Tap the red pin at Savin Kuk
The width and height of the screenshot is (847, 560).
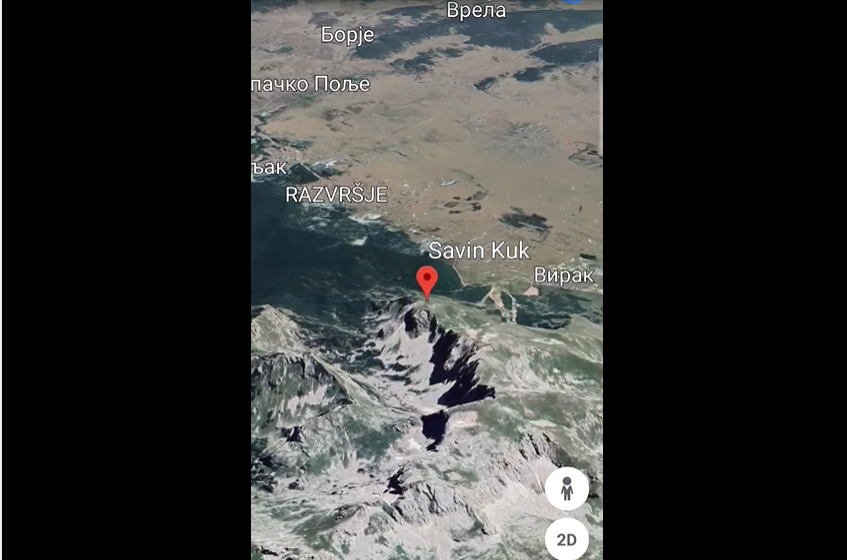coord(427,279)
